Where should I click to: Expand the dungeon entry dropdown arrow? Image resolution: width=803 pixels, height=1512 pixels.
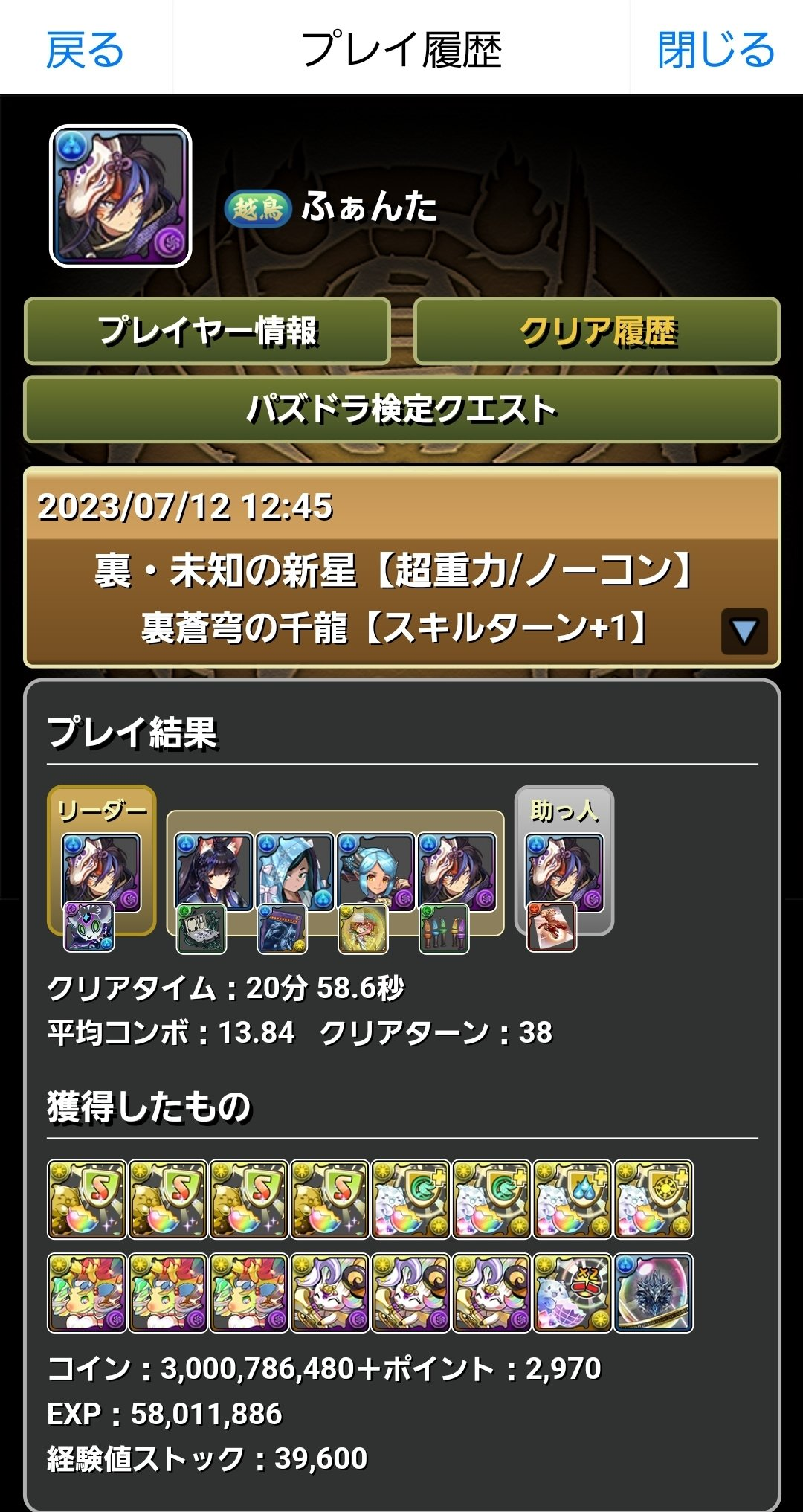tap(744, 631)
